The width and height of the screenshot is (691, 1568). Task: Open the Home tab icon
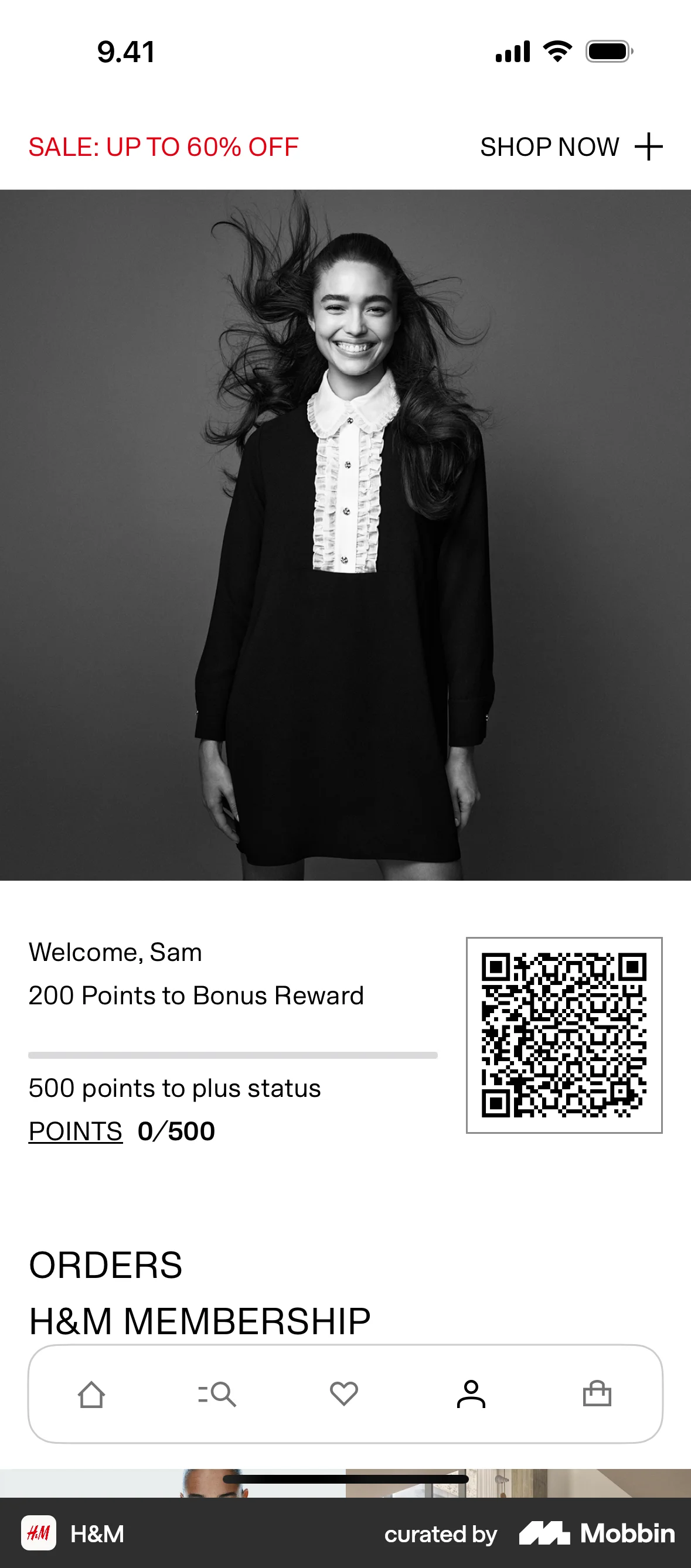pyautogui.click(x=93, y=1396)
